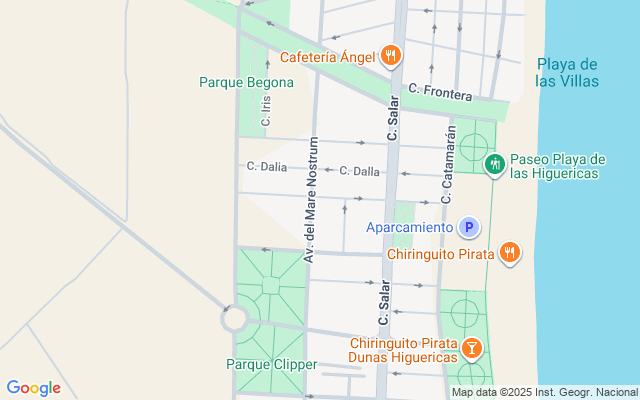Open the Chiringuito Pirata restaurant pin
640x400 pixels.
tap(510, 253)
